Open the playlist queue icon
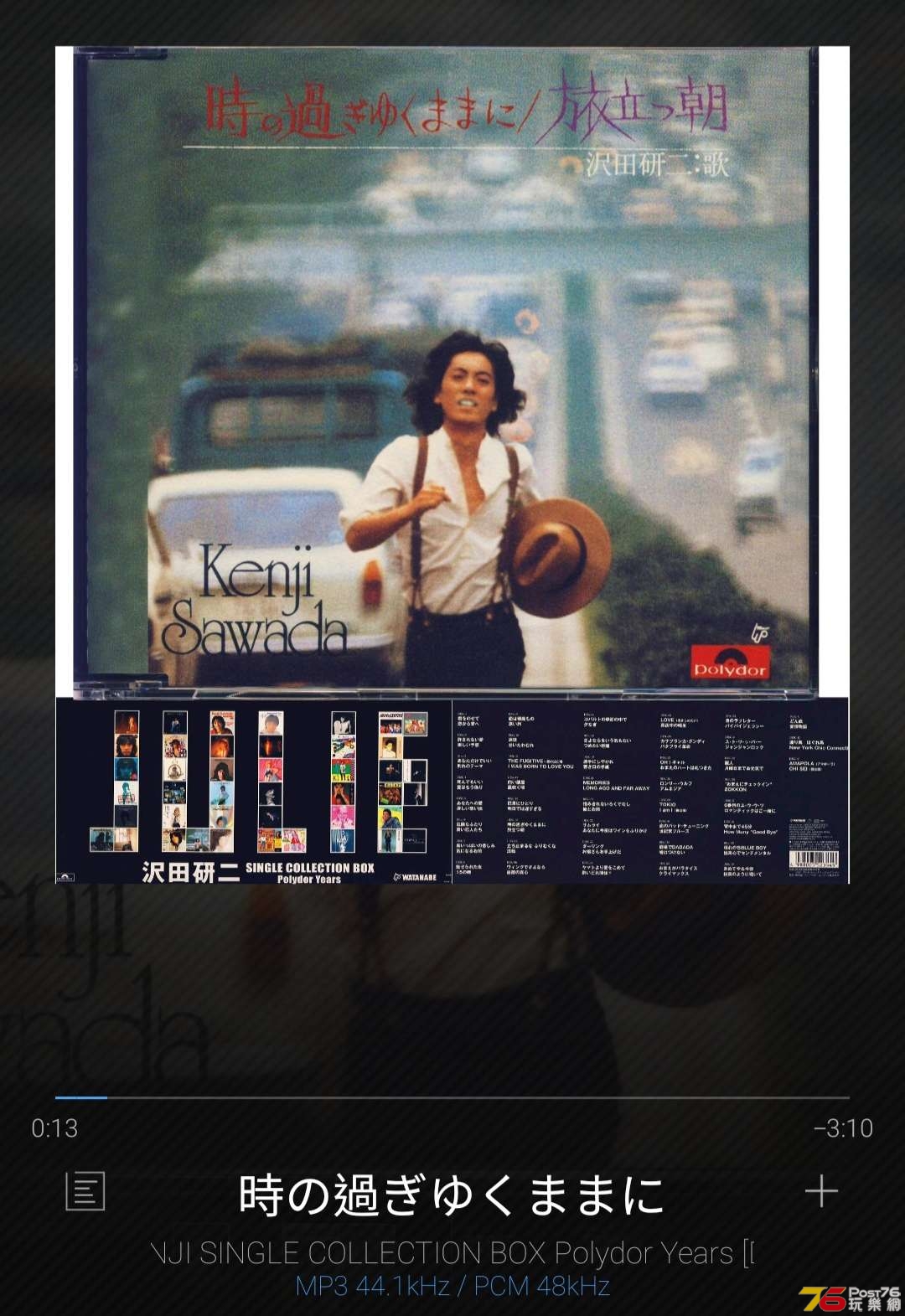Viewport: 905px width, 1316px height. (85, 1190)
